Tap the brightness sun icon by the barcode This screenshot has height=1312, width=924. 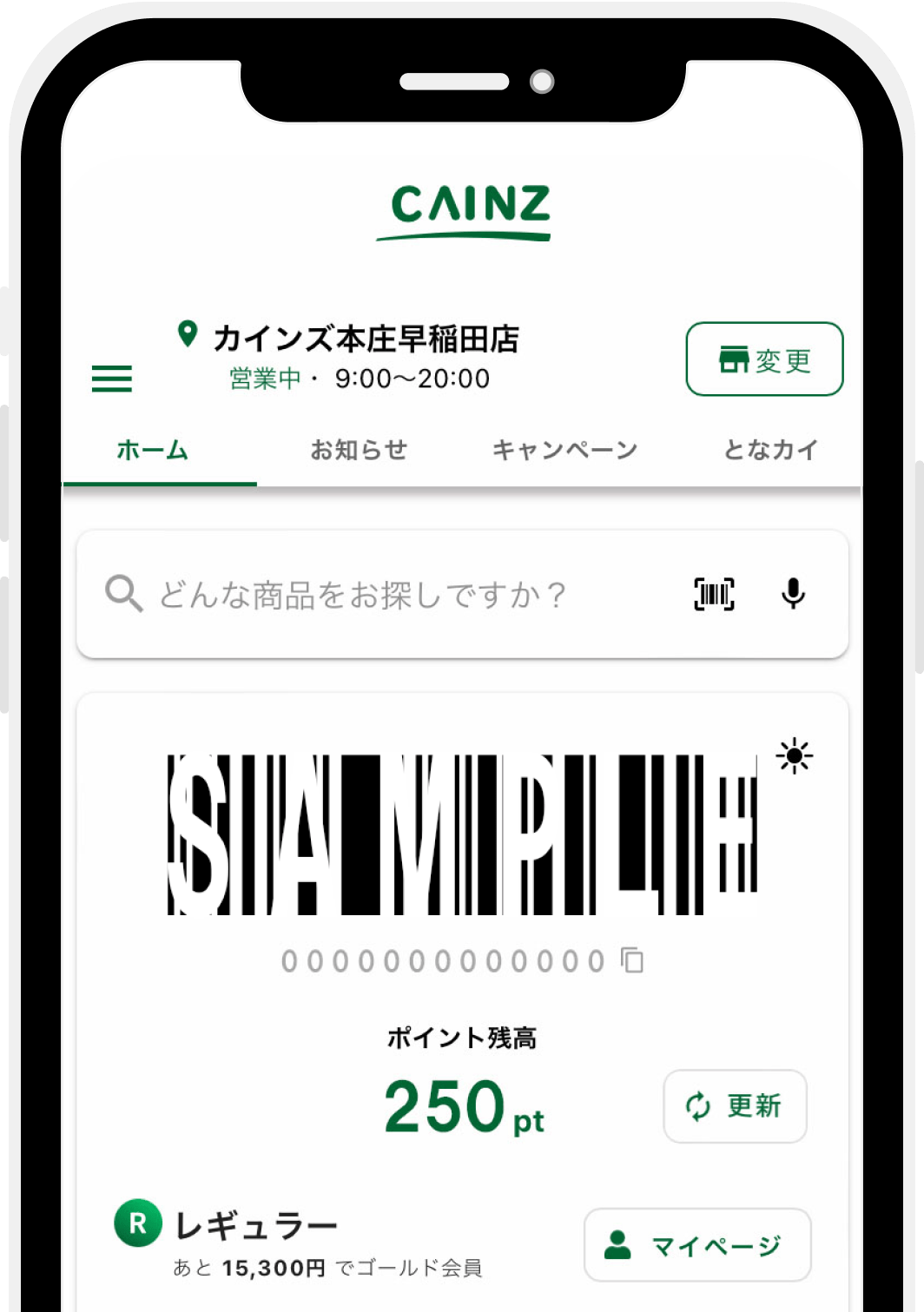794,756
